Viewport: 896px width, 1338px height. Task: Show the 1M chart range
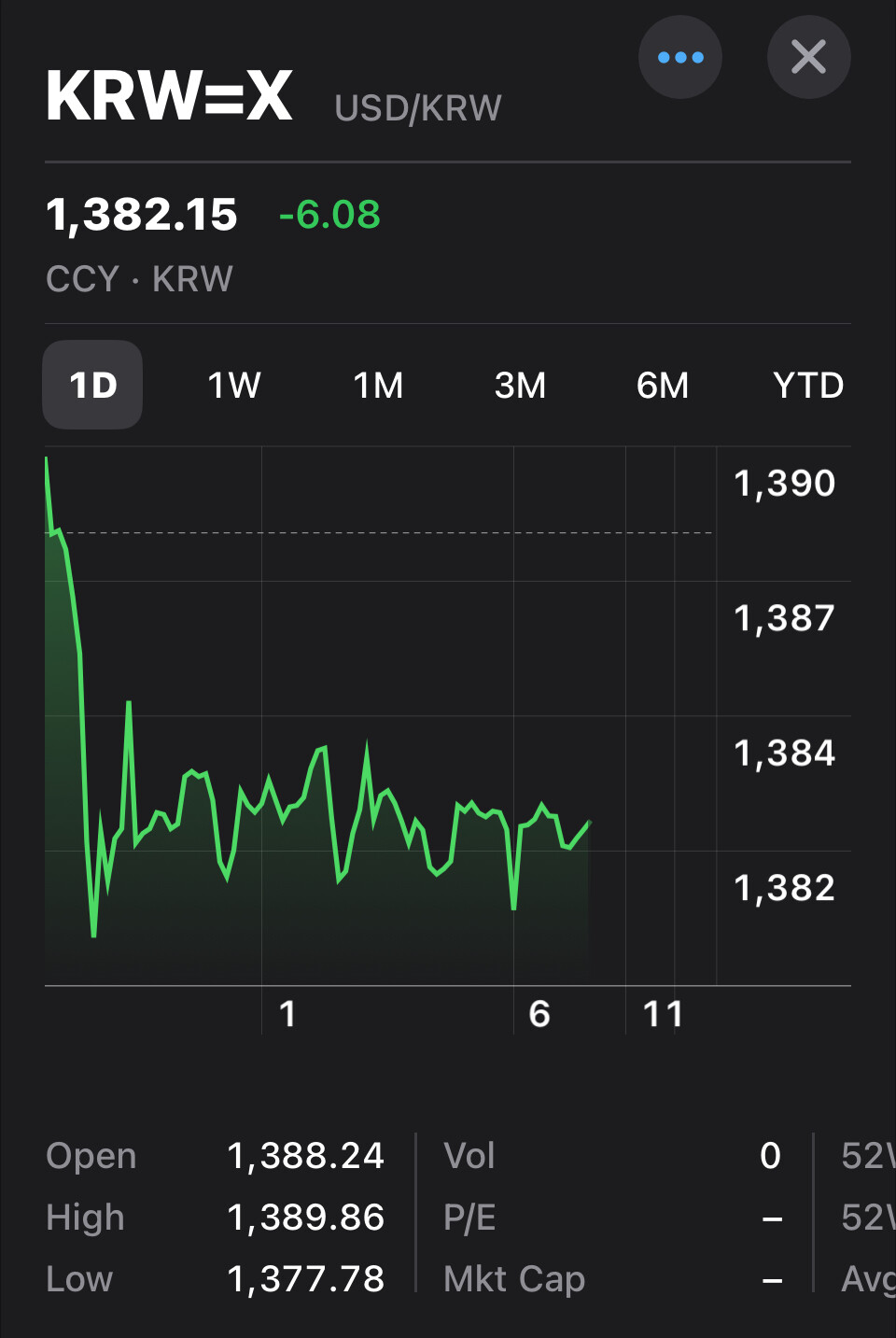[x=378, y=385]
